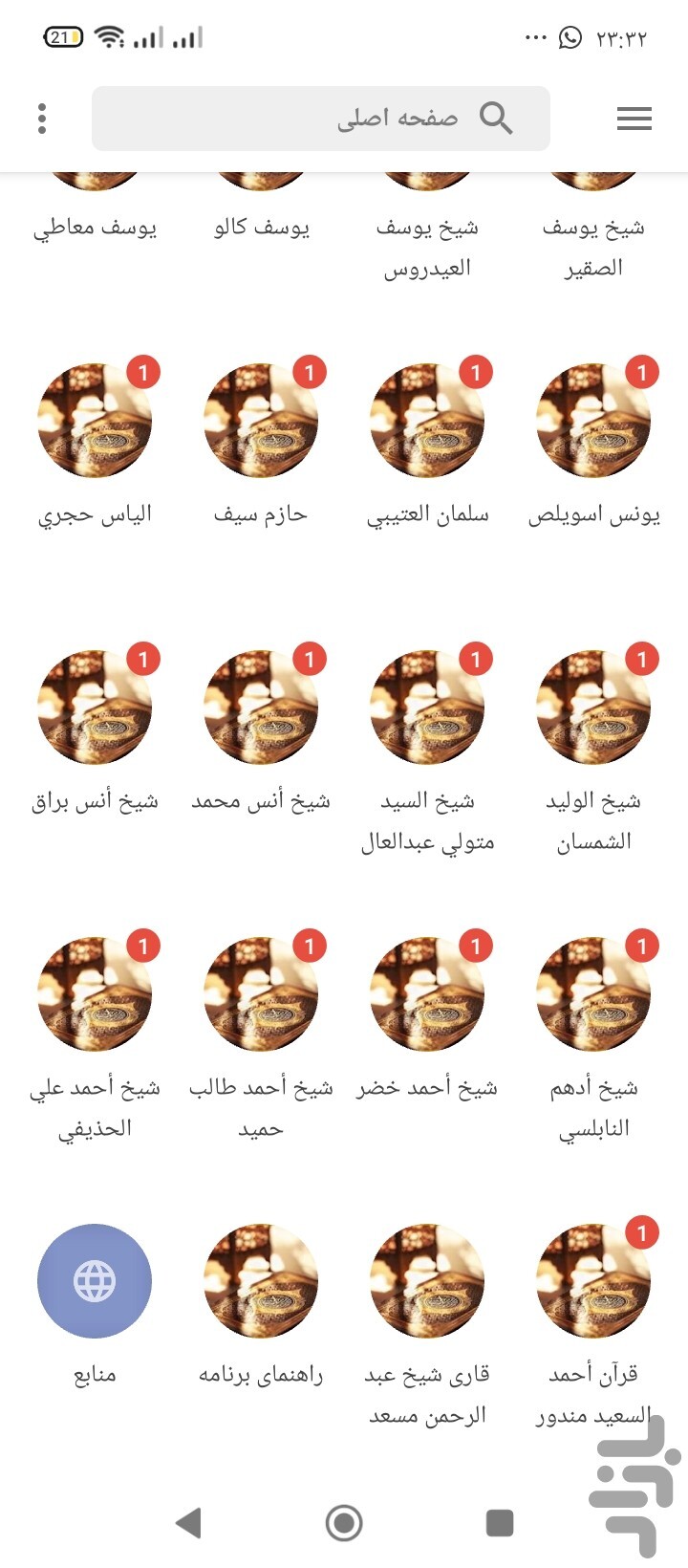The image size is (688, 1568).
Task: Open حازم سيف recitations
Action: point(261,422)
